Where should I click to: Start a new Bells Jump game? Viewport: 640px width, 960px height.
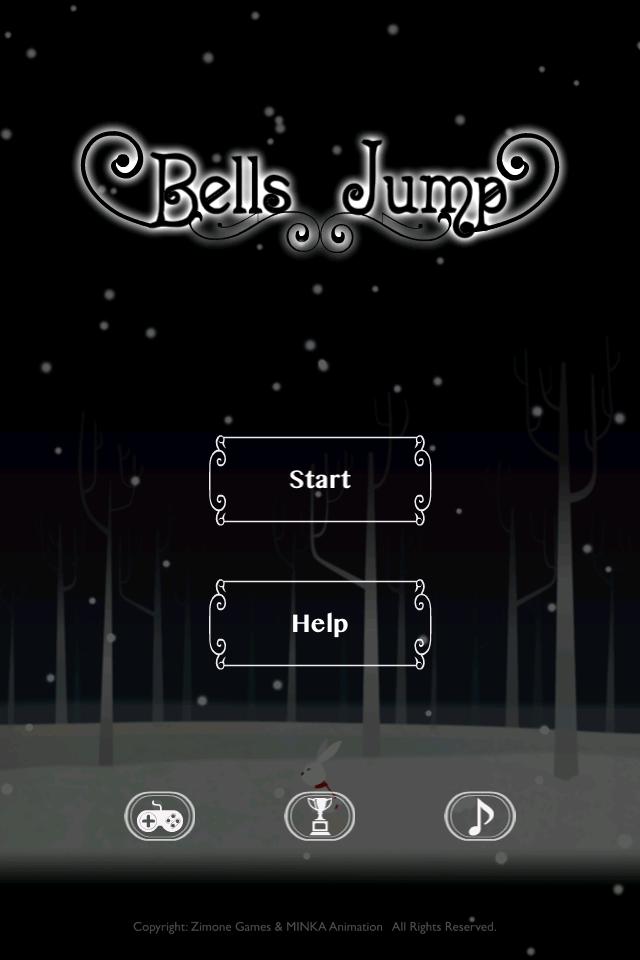(320, 480)
